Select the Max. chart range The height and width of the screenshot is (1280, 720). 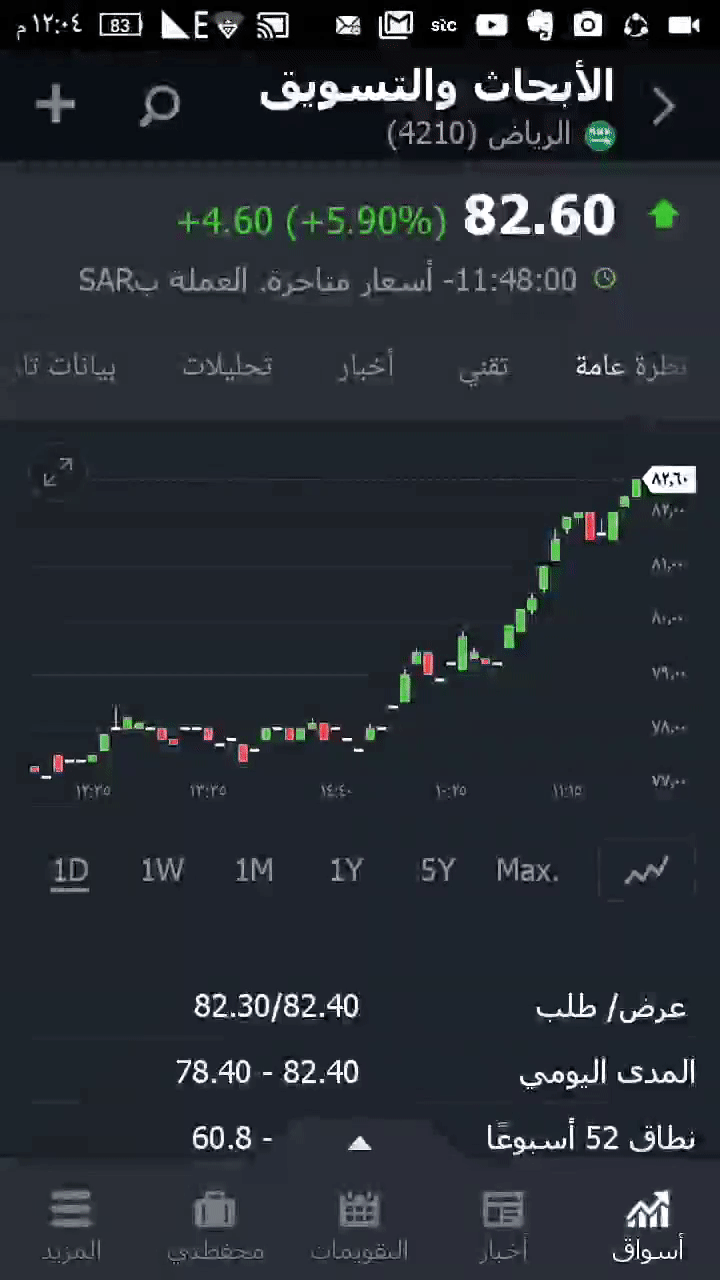pos(527,871)
